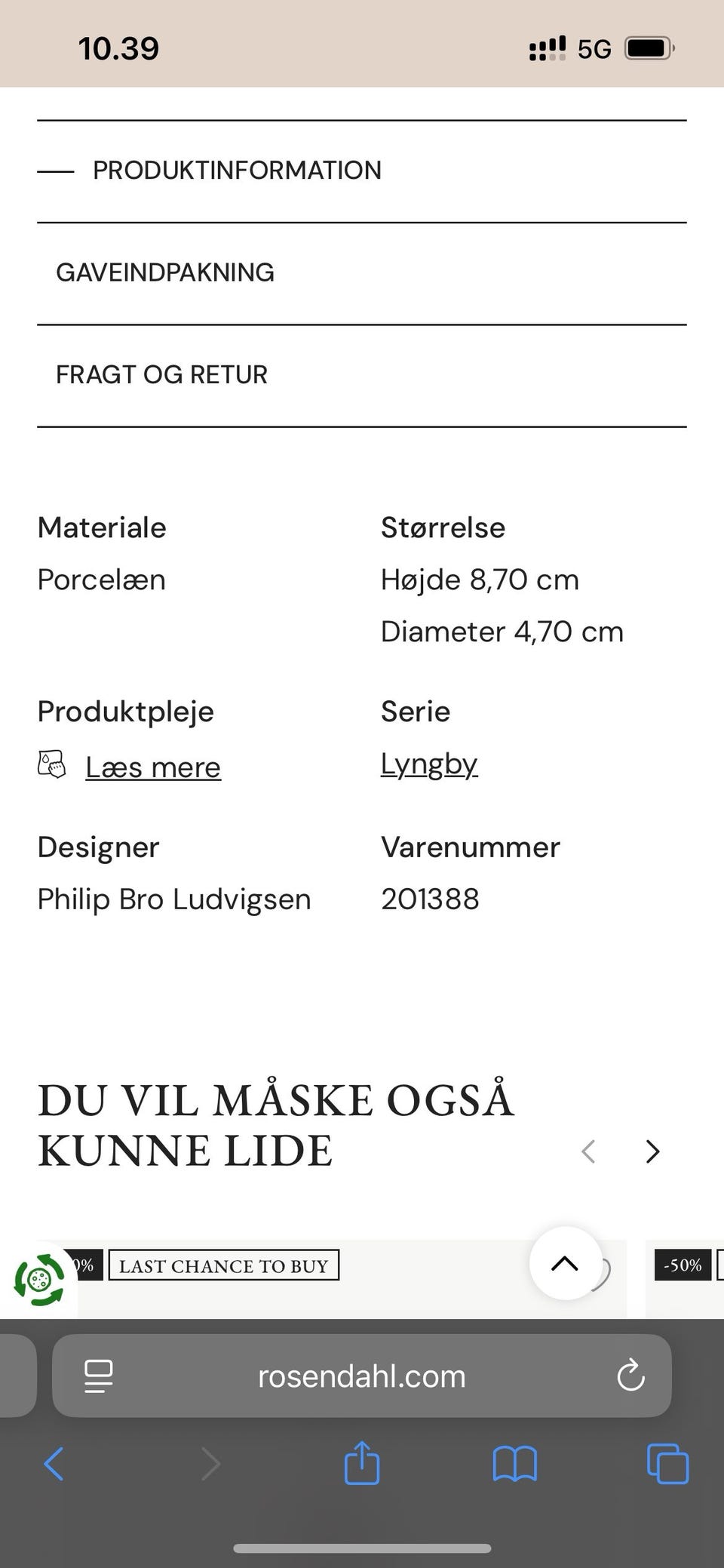This screenshot has height=1568, width=724.
Task: Expand the FRAGT OG RETUR section
Action: 162,374
